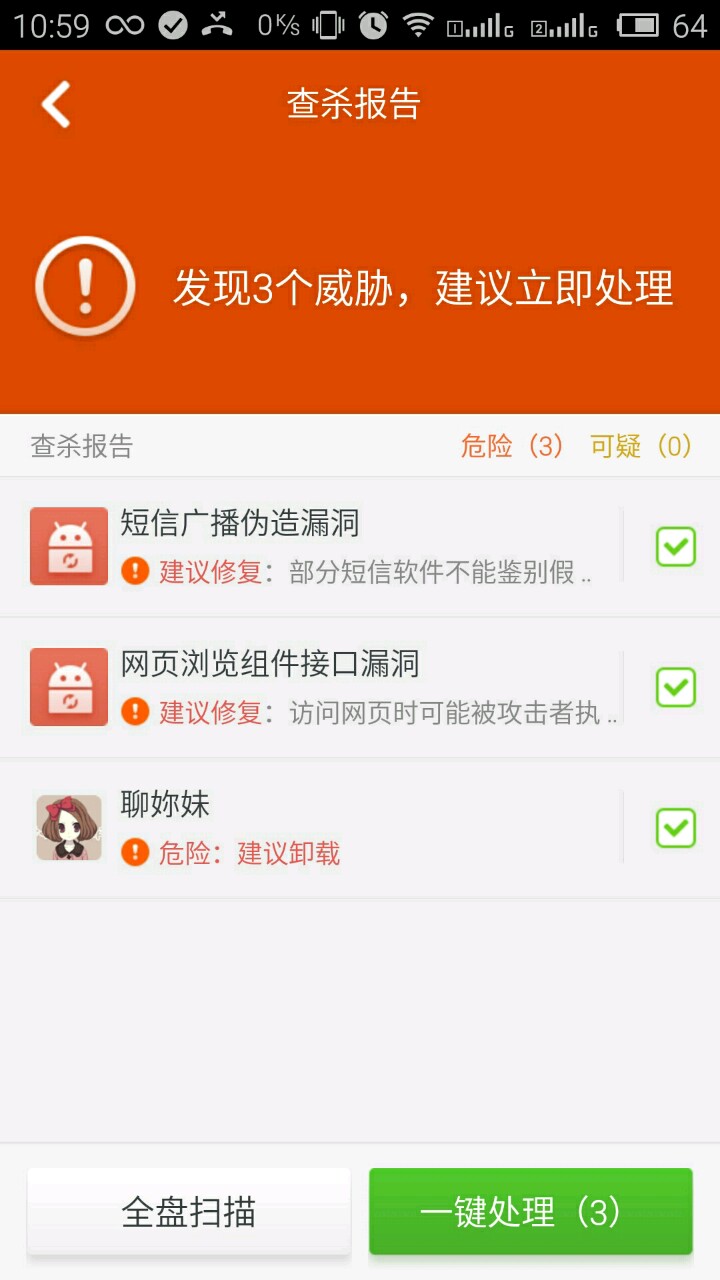
Task: Switch to the 可疑 (0) tab
Action: [x=641, y=446]
